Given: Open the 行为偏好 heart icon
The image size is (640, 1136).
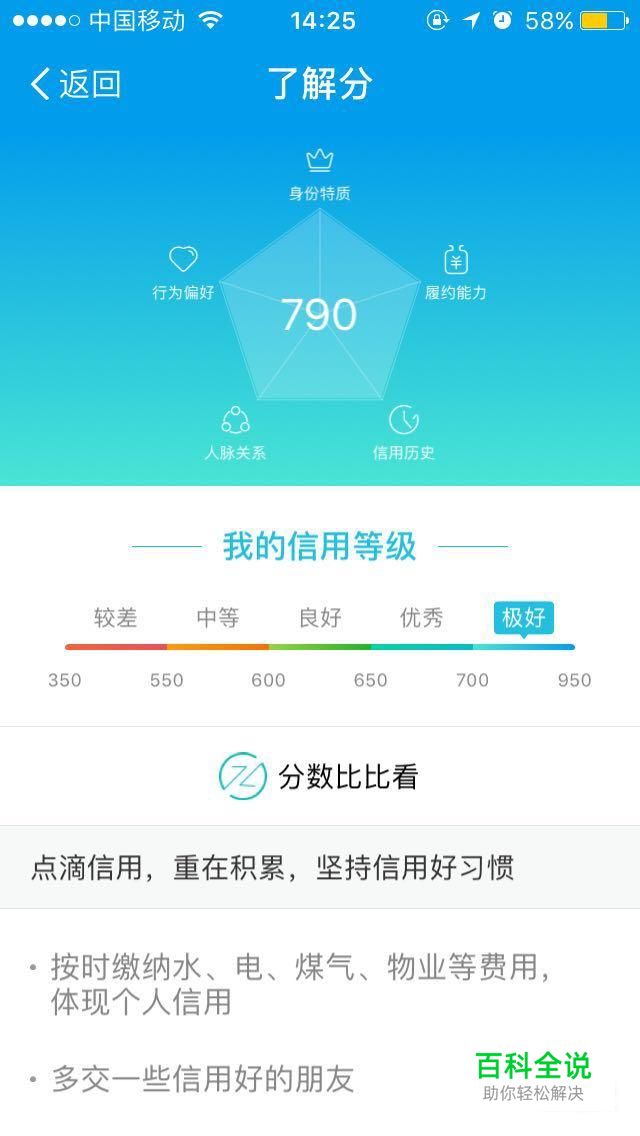Looking at the screenshot, I should click(x=183, y=260).
